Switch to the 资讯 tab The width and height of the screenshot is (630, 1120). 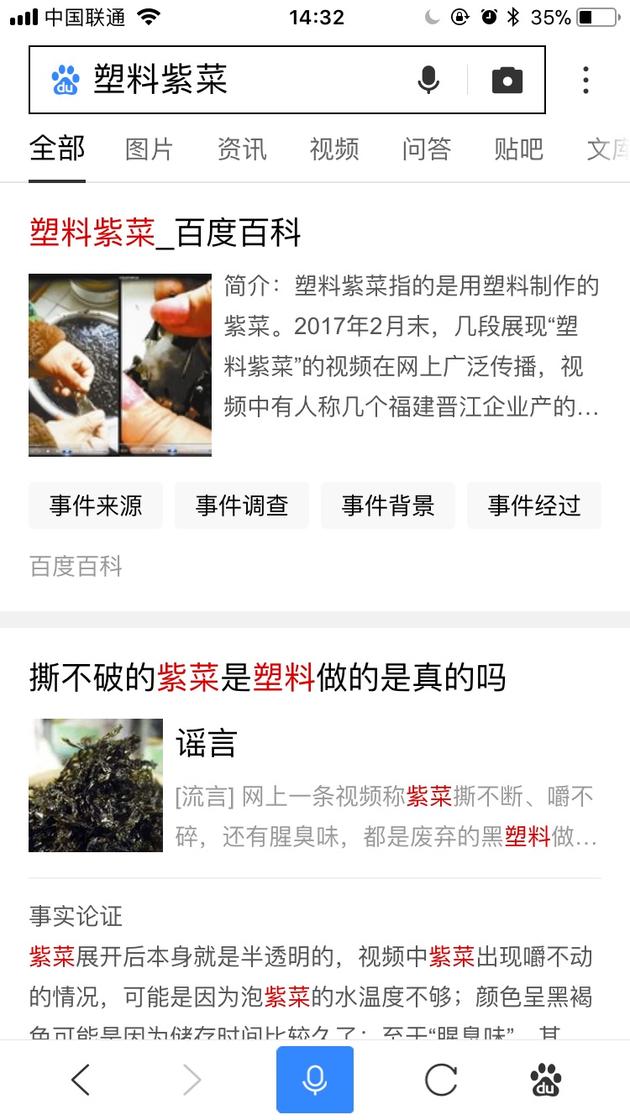coord(242,149)
